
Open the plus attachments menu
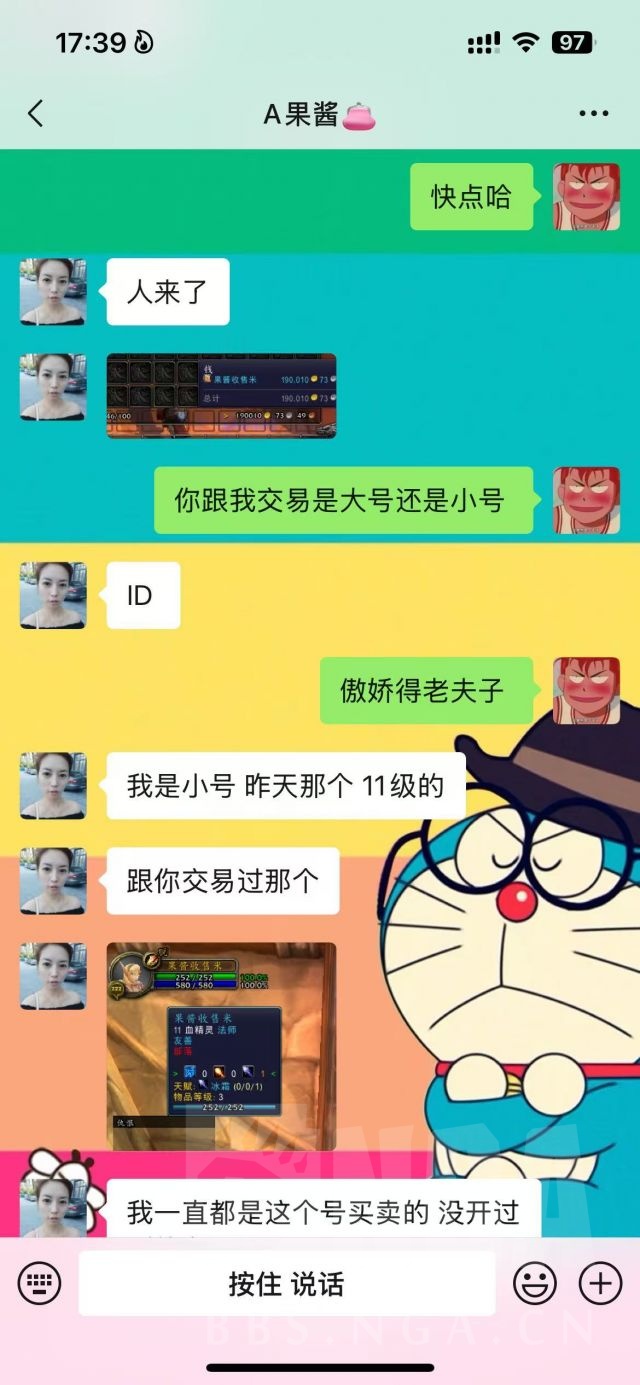click(x=600, y=1283)
